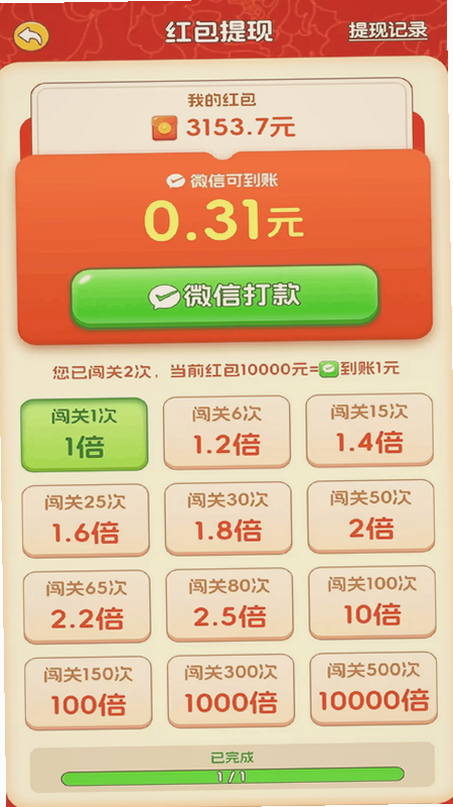Viewport: 453px width, 807px height.
Task: Pick the 闯关500次 10000倍 tile
Action: coord(374,689)
